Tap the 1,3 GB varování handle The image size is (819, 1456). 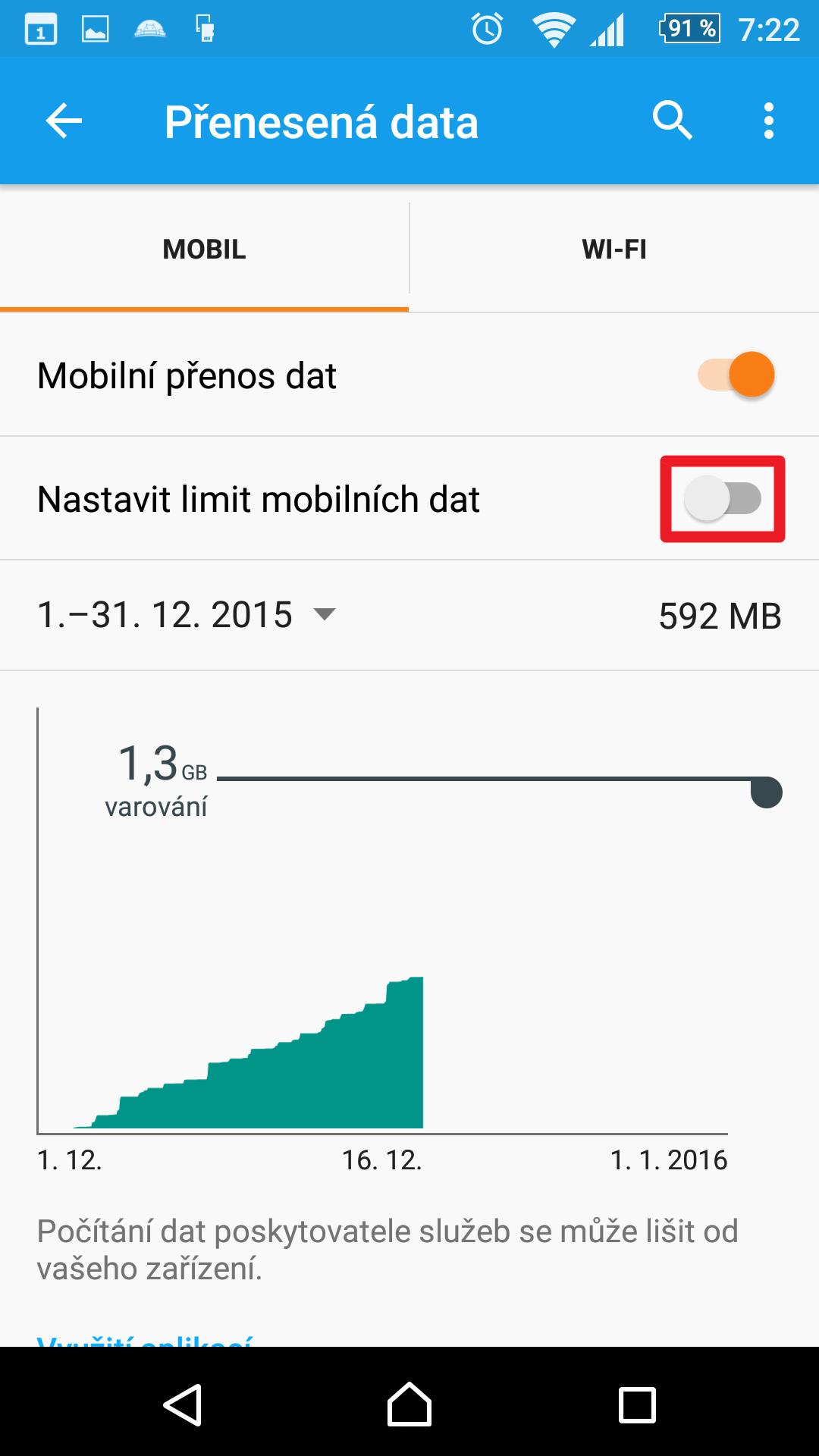766,792
